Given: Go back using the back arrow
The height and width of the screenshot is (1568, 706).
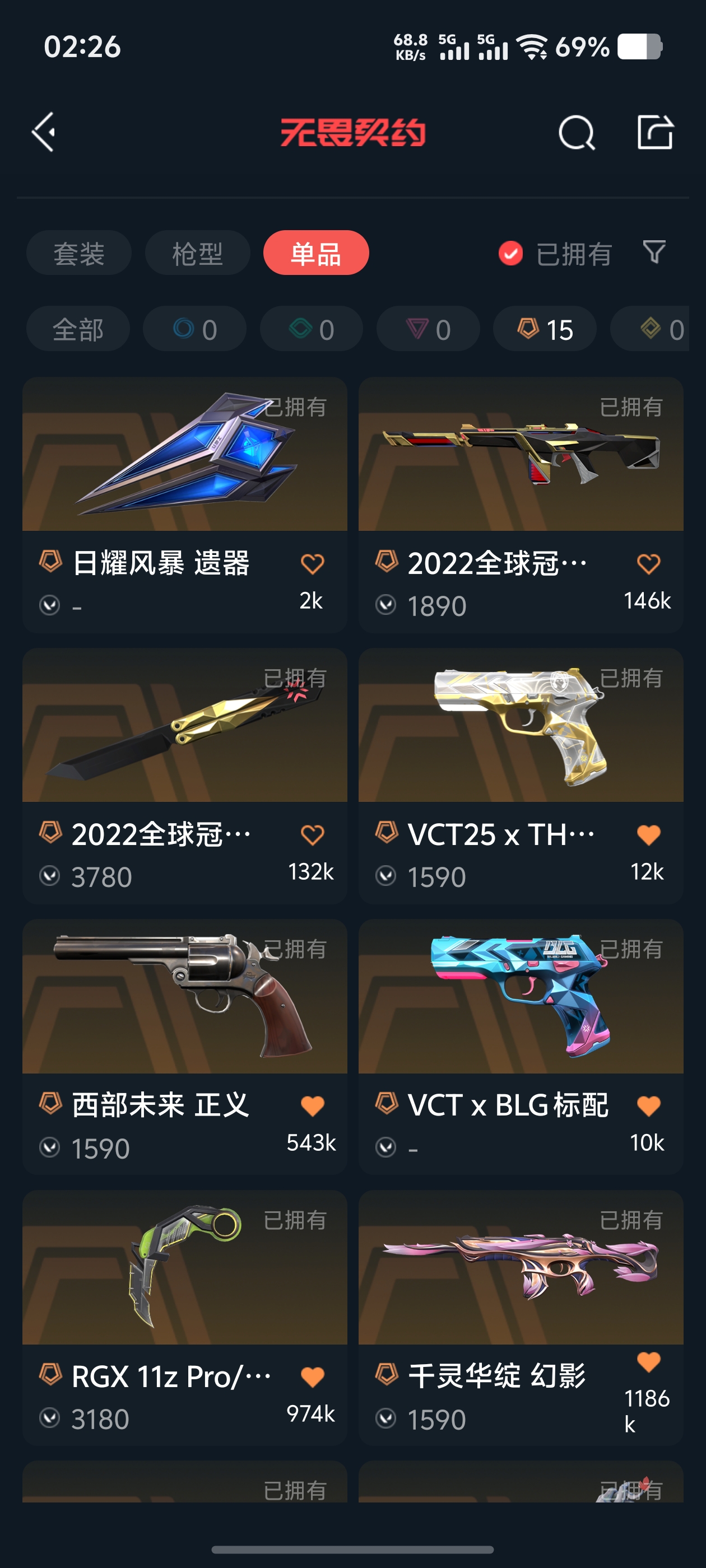Looking at the screenshot, I should (44, 132).
